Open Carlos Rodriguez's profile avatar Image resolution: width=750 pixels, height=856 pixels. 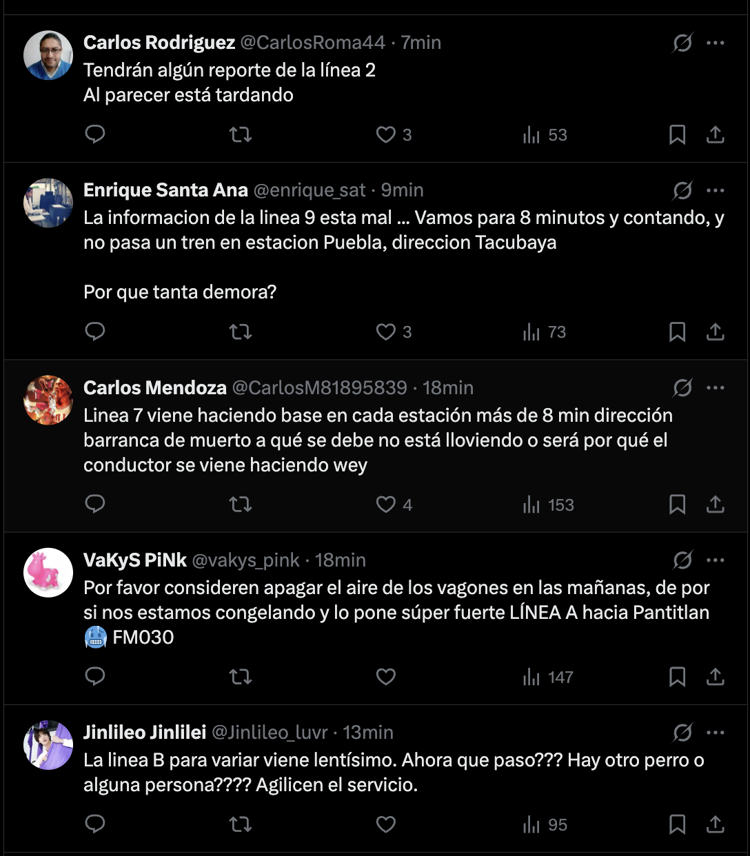(48, 56)
